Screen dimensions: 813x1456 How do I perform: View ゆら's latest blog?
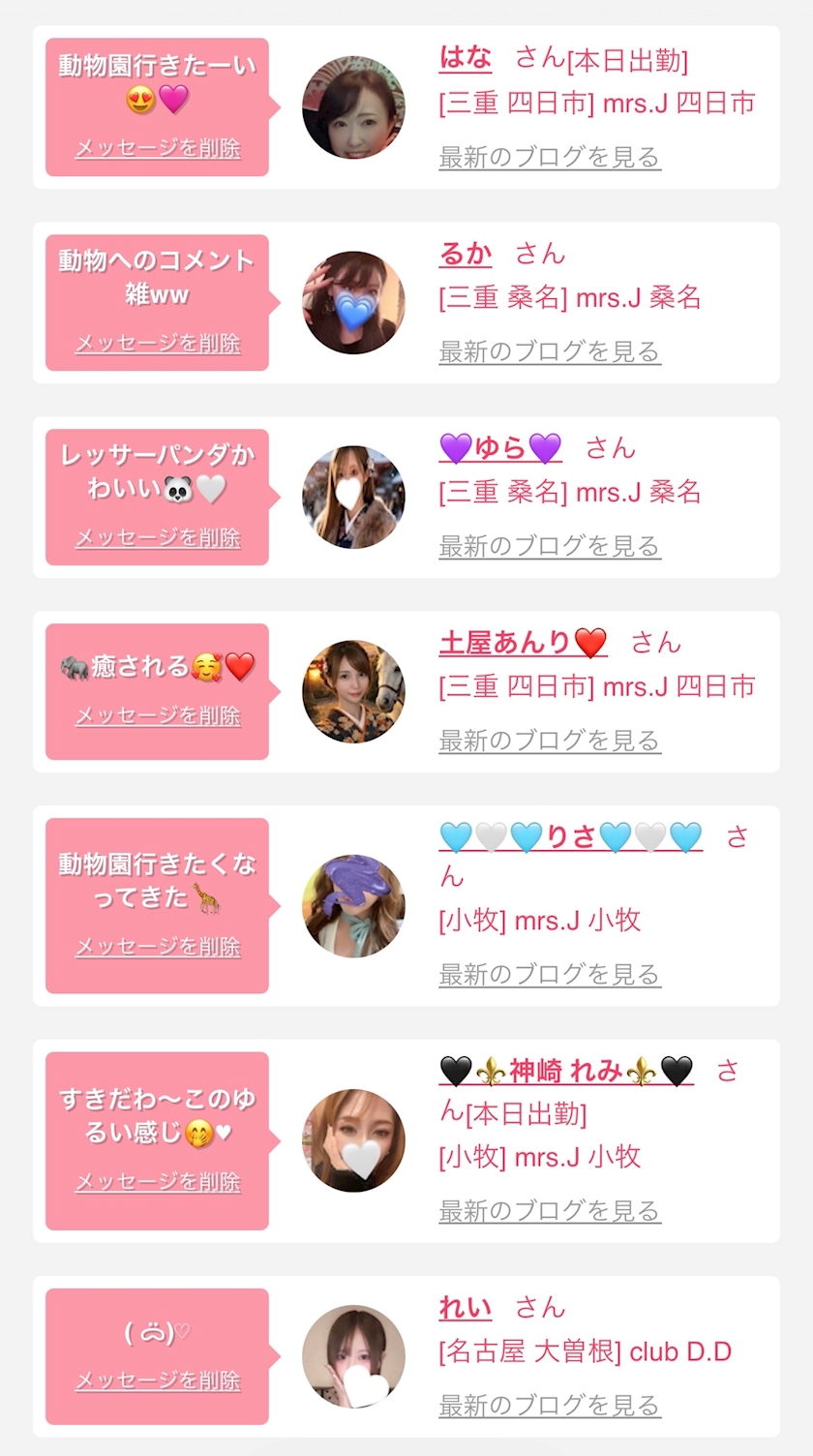pos(549,546)
